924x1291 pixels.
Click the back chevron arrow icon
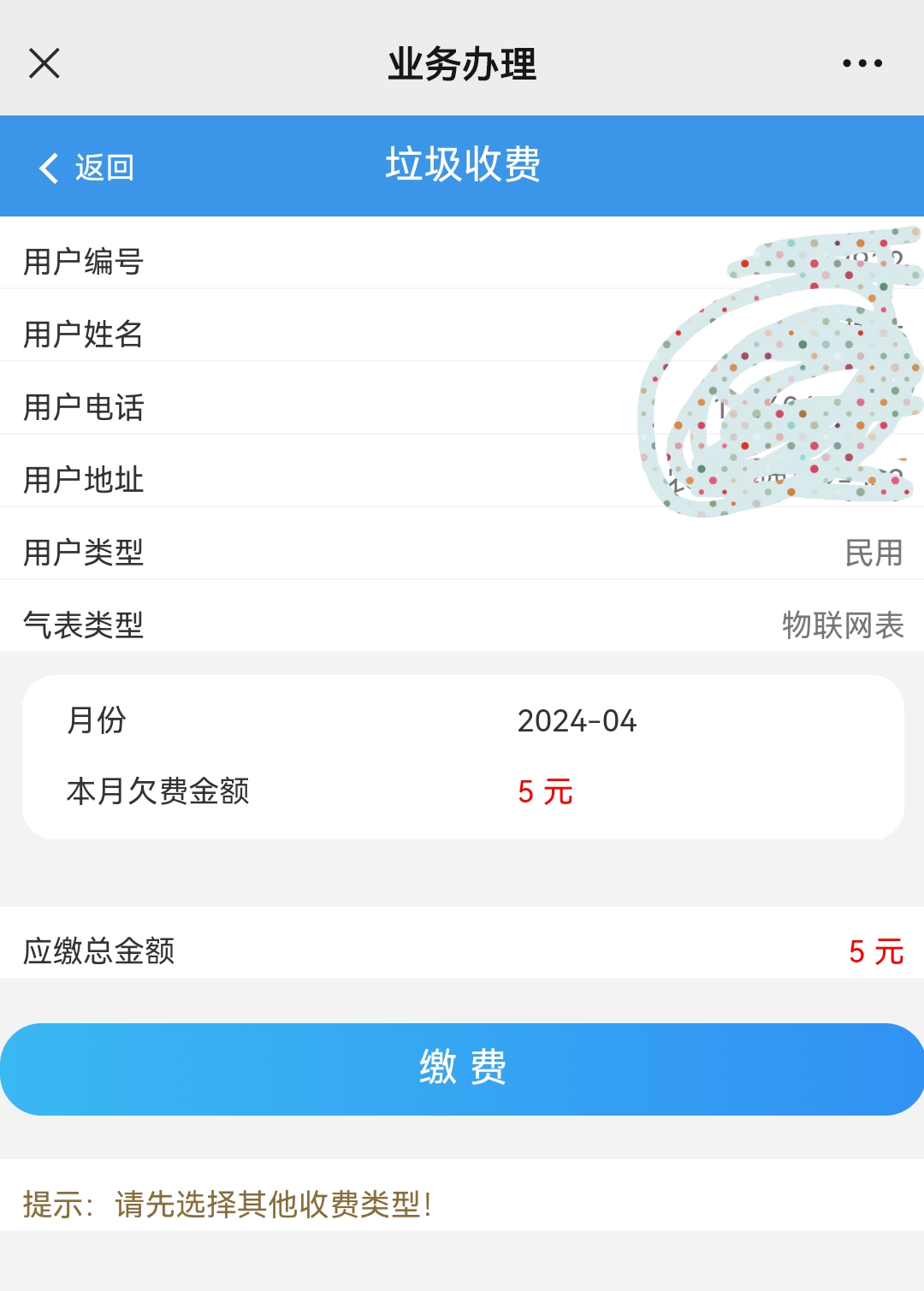pyautogui.click(x=47, y=167)
